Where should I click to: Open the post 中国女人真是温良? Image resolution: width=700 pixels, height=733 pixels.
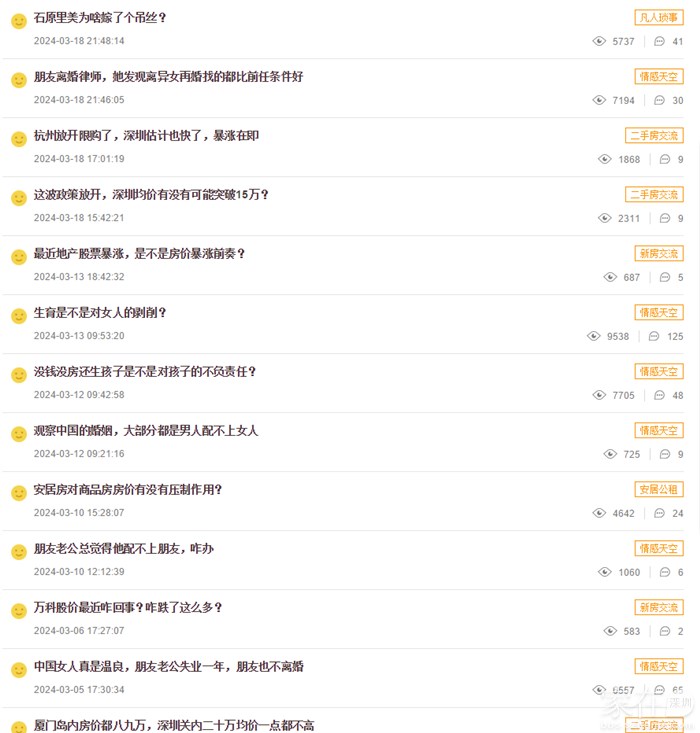[x=168, y=667]
